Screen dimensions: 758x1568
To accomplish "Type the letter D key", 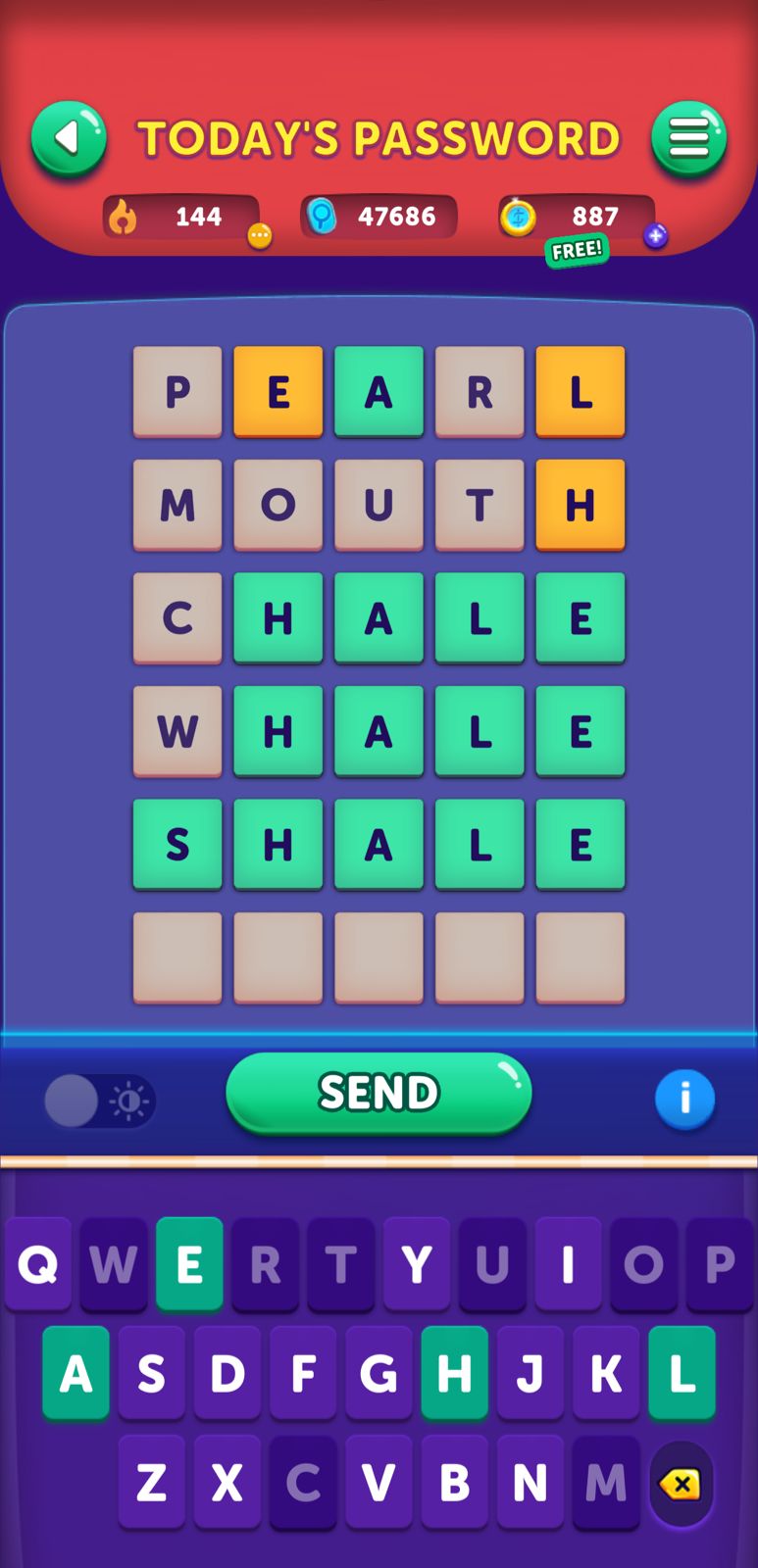I will click(x=227, y=1373).
